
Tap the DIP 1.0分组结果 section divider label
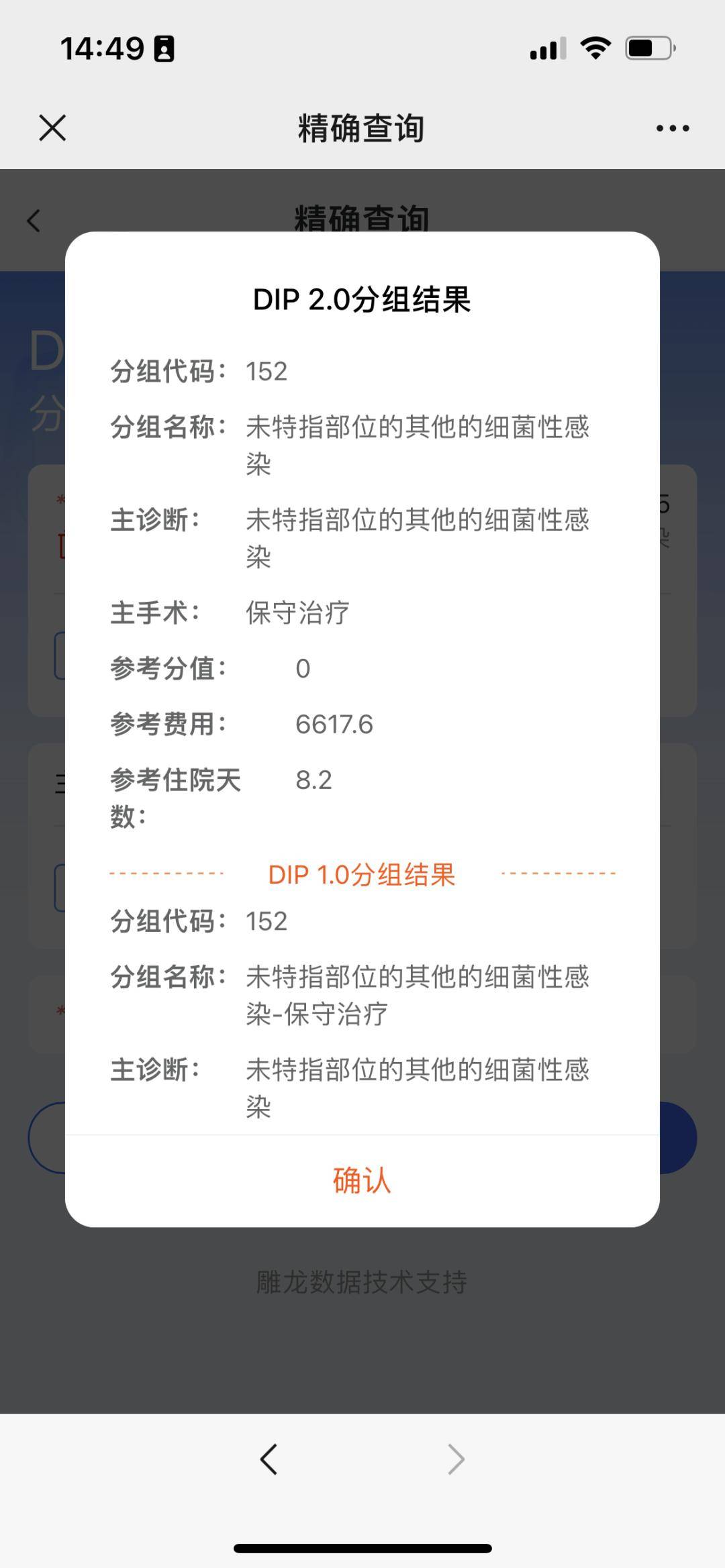(362, 875)
